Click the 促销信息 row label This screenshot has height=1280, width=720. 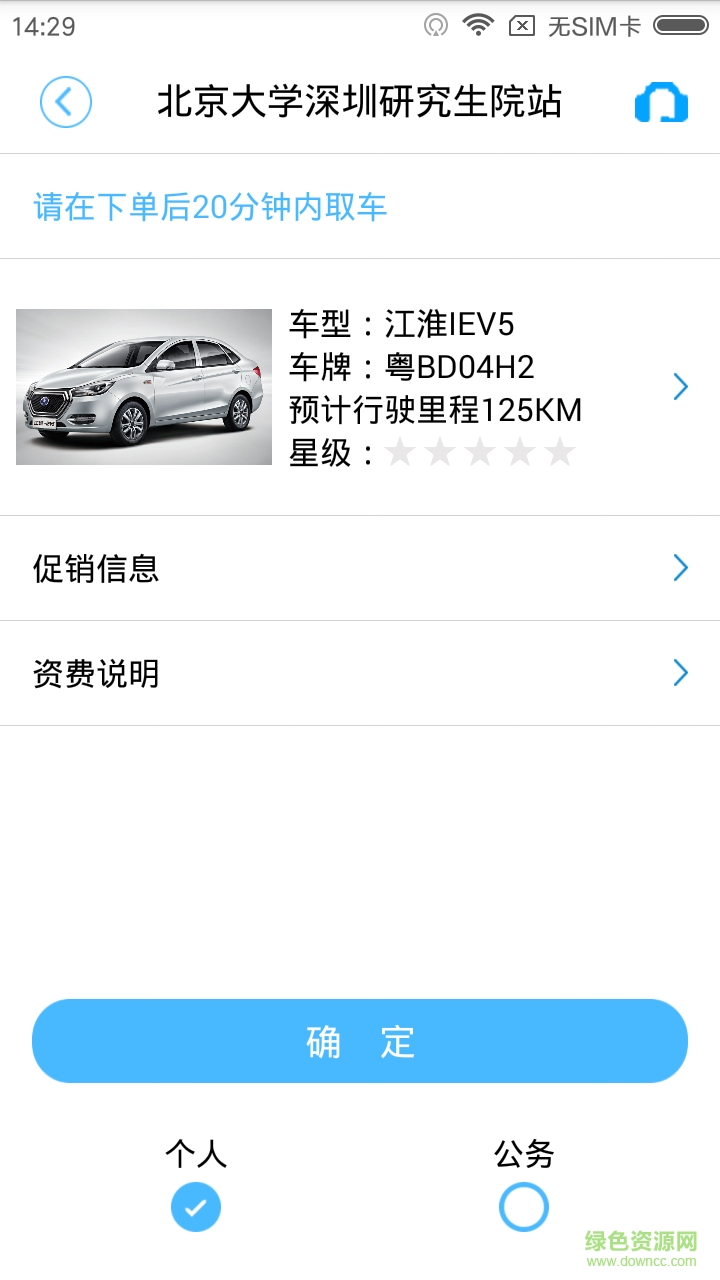point(95,568)
